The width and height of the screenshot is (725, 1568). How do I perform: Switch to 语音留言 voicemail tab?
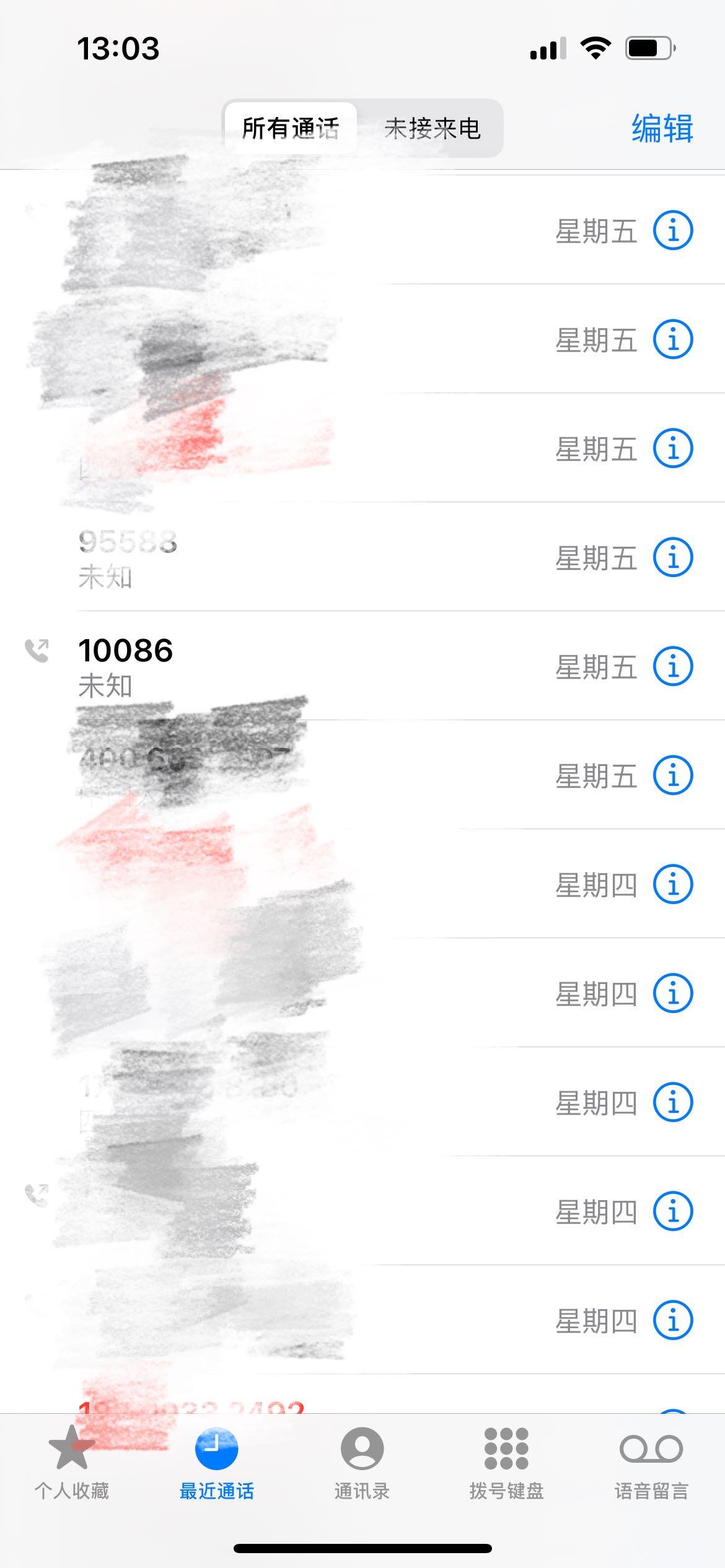(x=651, y=1461)
